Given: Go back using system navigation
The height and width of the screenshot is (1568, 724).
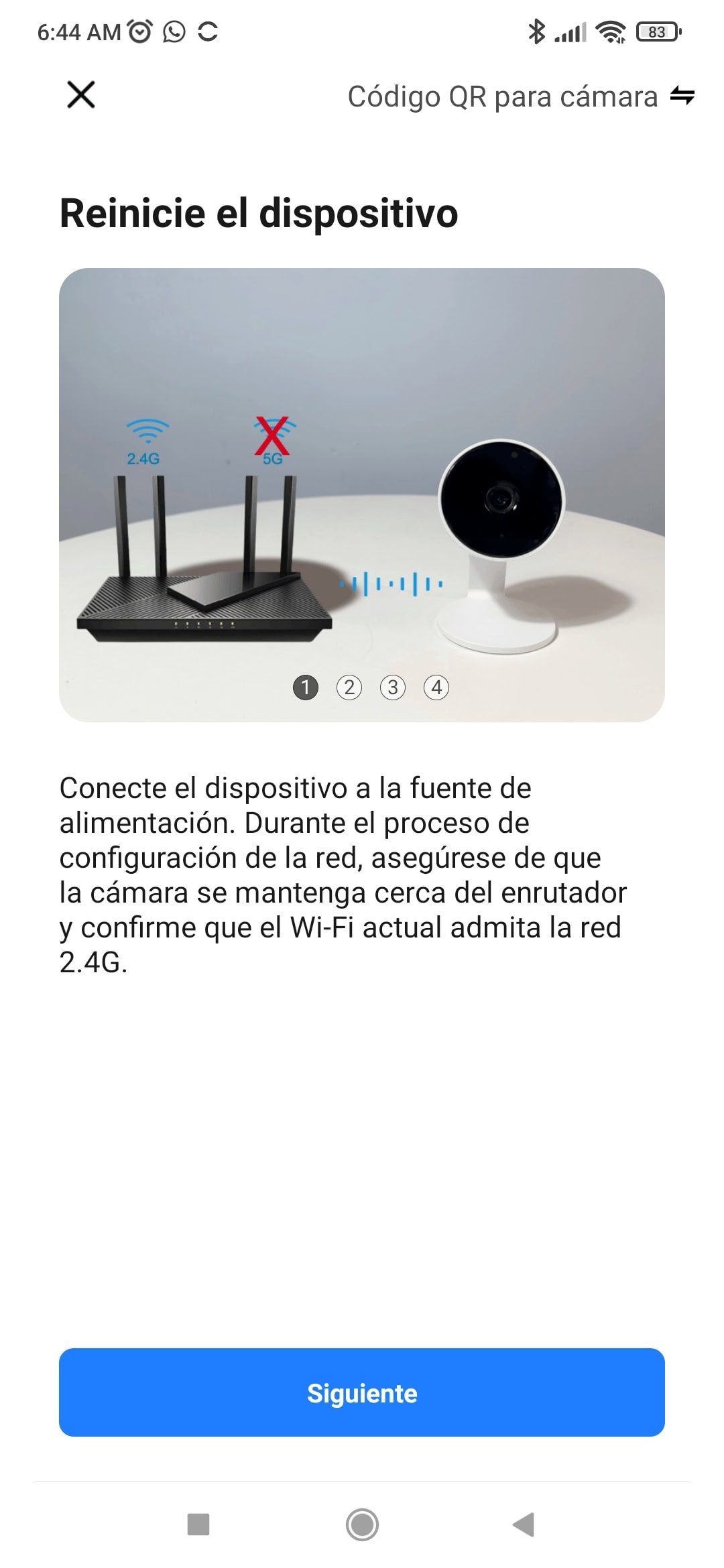Looking at the screenshot, I should (524, 1524).
